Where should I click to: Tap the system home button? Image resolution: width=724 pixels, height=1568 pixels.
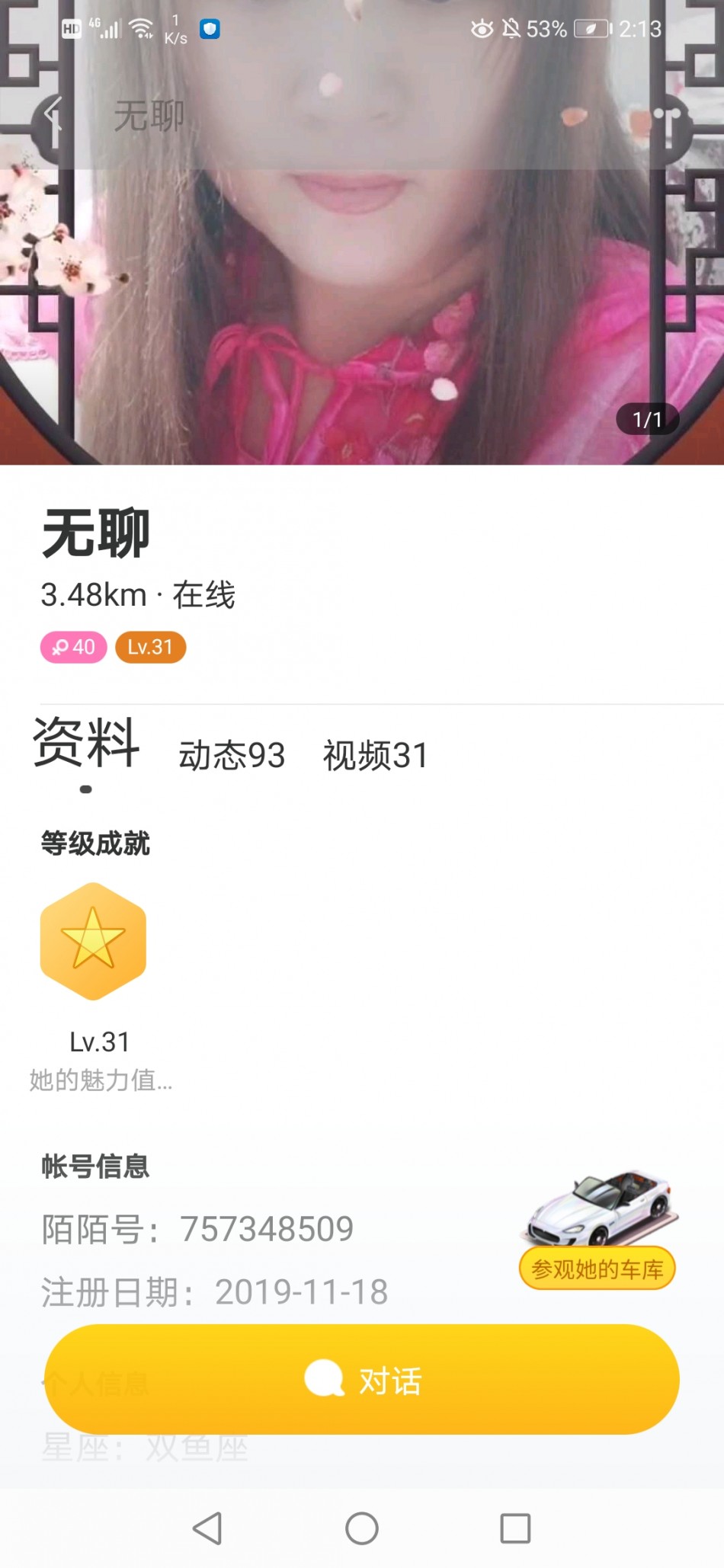[x=362, y=1528]
